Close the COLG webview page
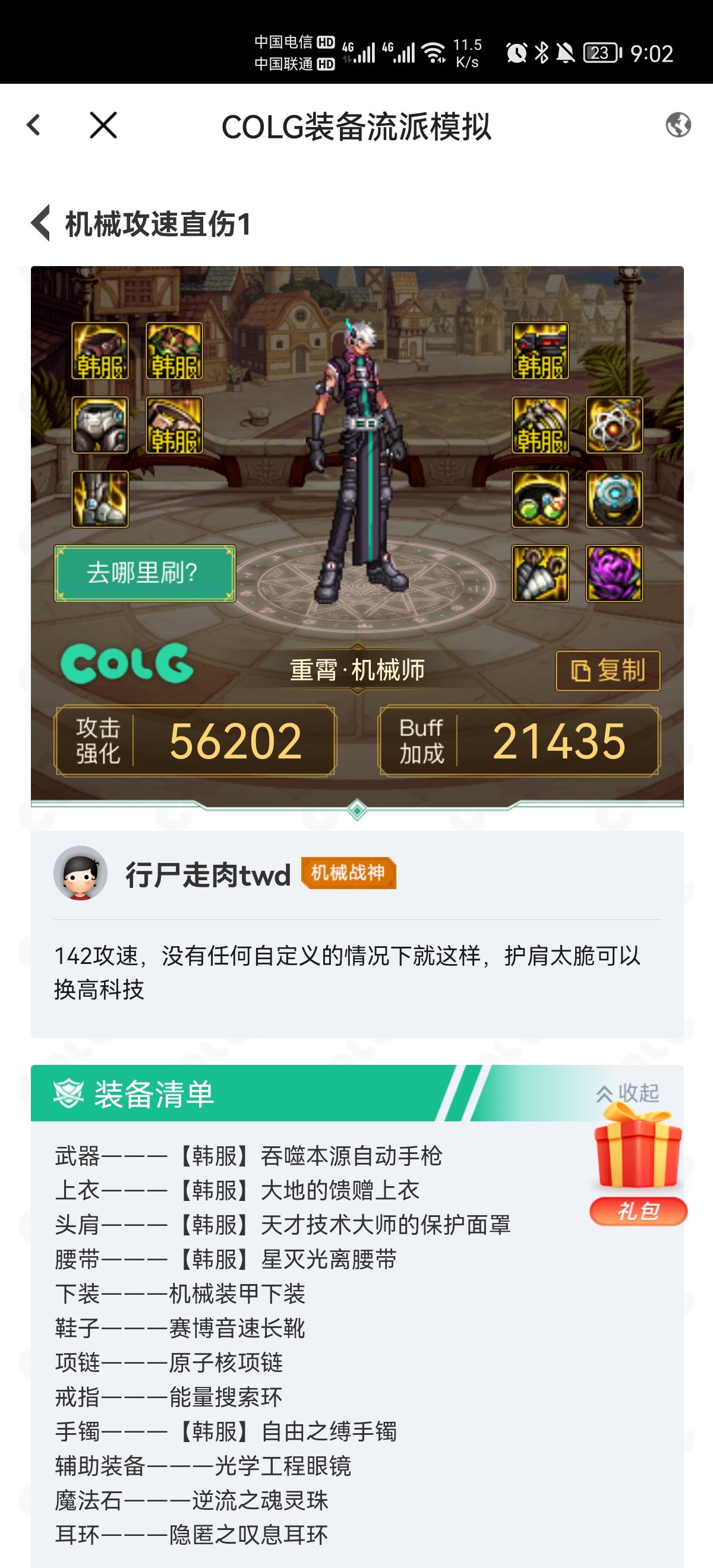Screen dimensions: 713x1568 pyautogui.click(x=103, y=125)
